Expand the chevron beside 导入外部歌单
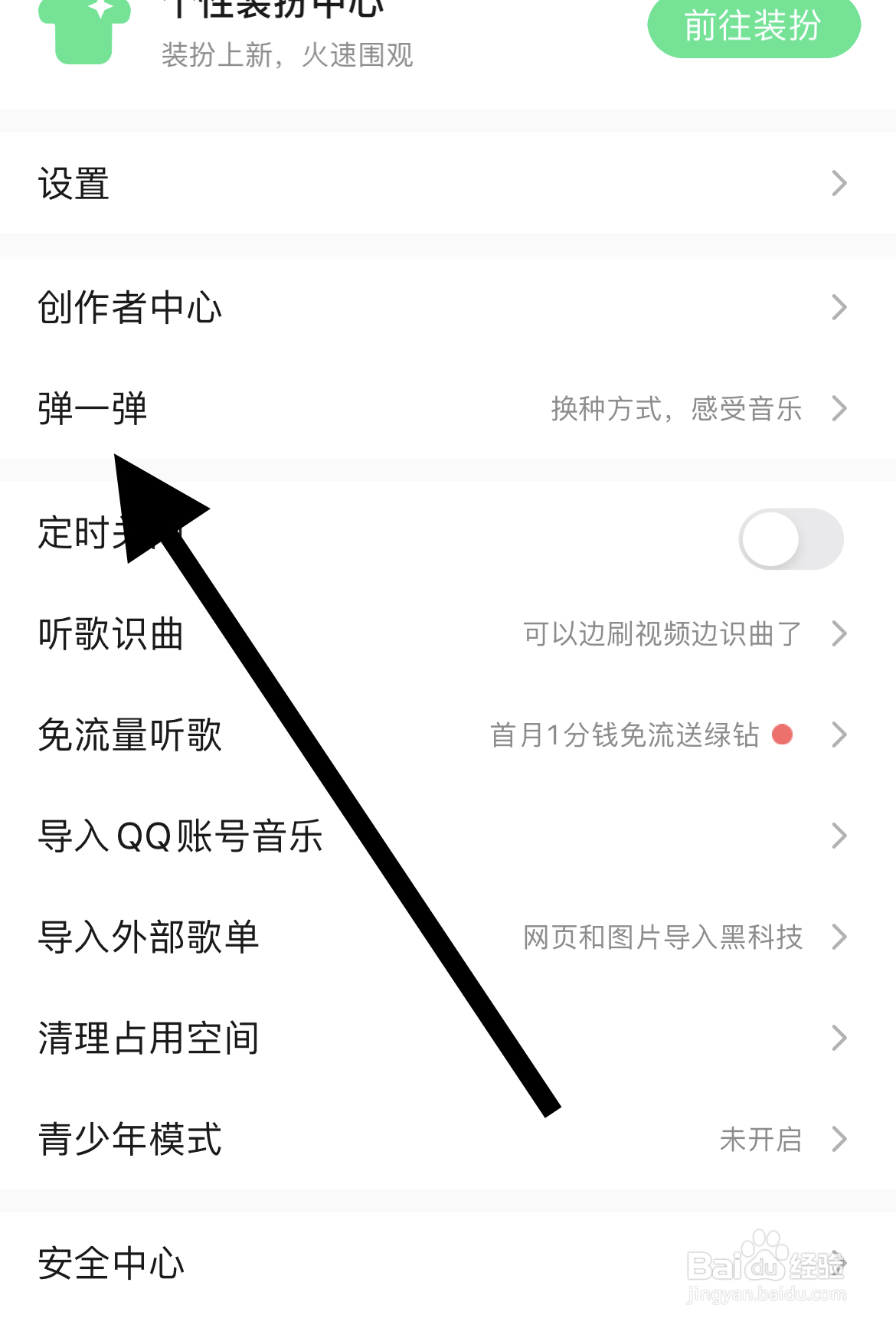This screenshot has width=896, height=1325. tap(839, 937)
